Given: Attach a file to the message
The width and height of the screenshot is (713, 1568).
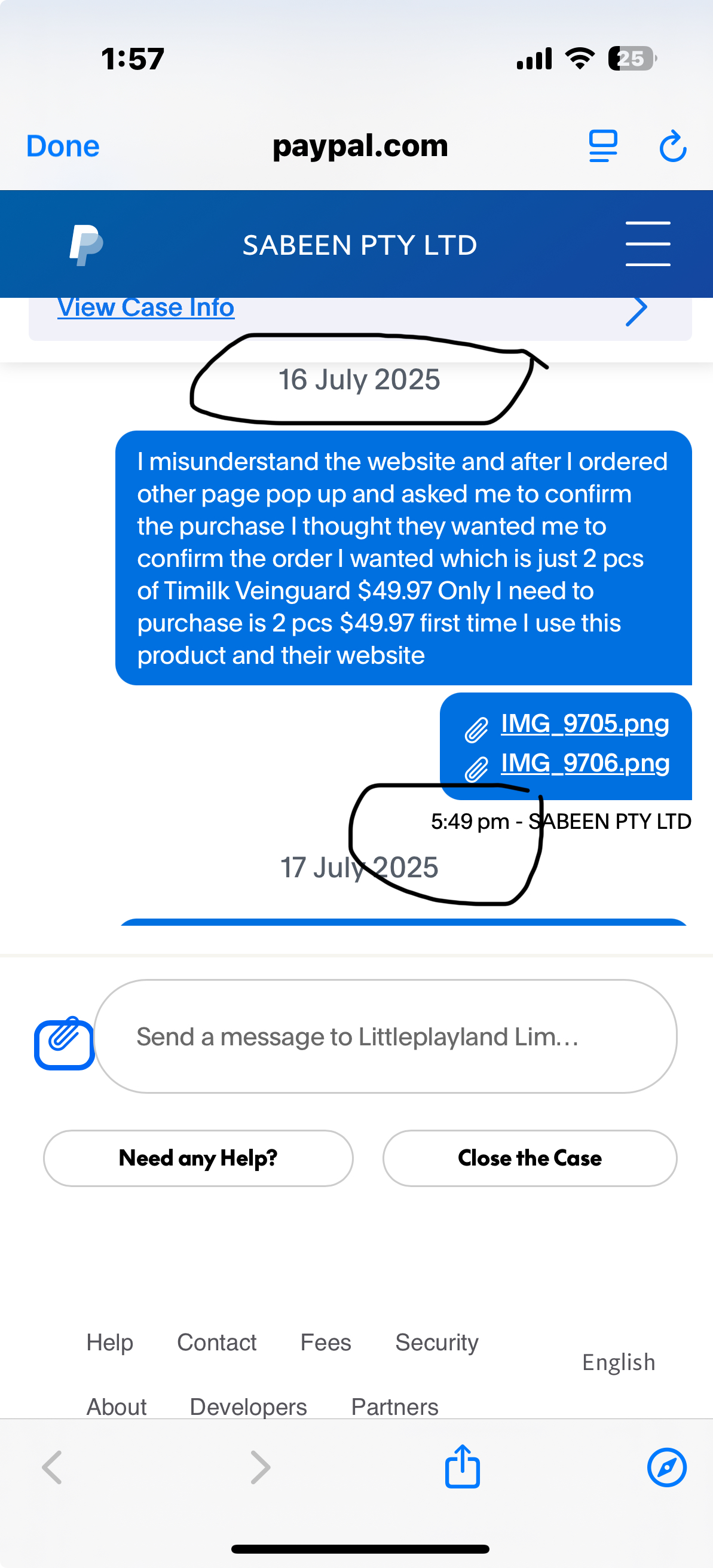Looking at the screenshot, I should (64, 1042).
